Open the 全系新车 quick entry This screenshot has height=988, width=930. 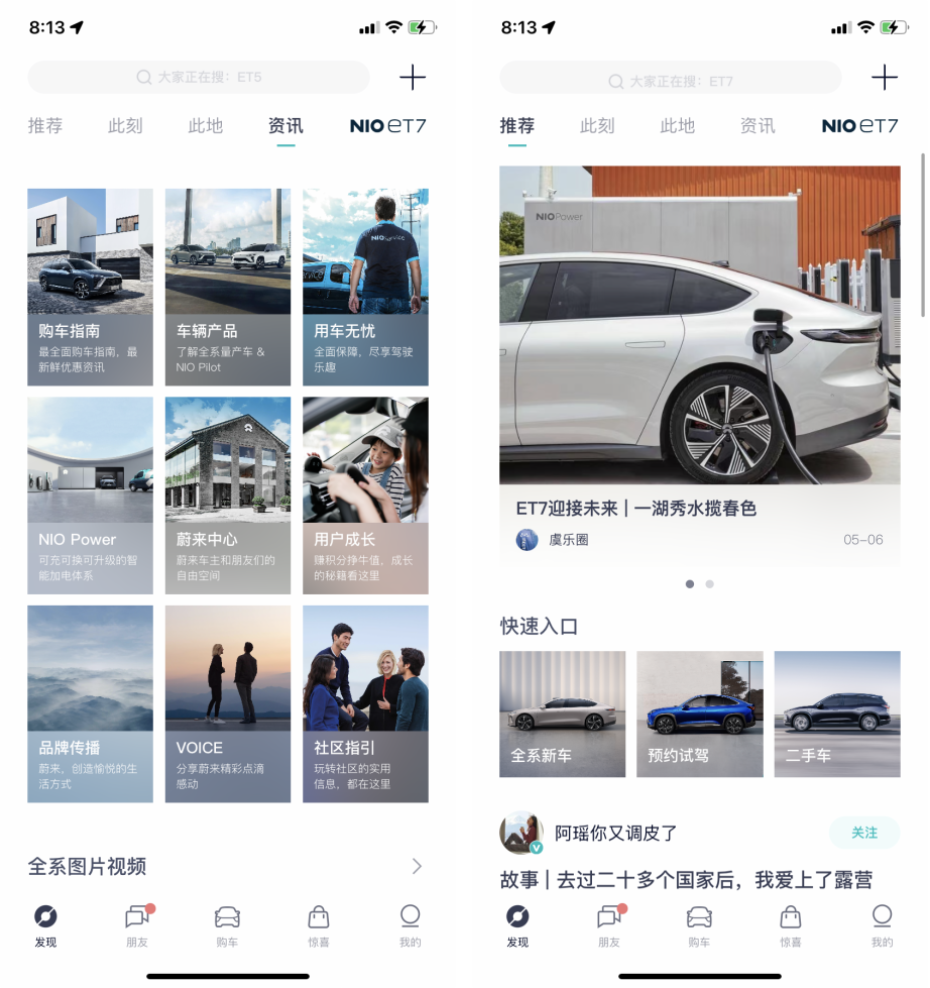563,714
